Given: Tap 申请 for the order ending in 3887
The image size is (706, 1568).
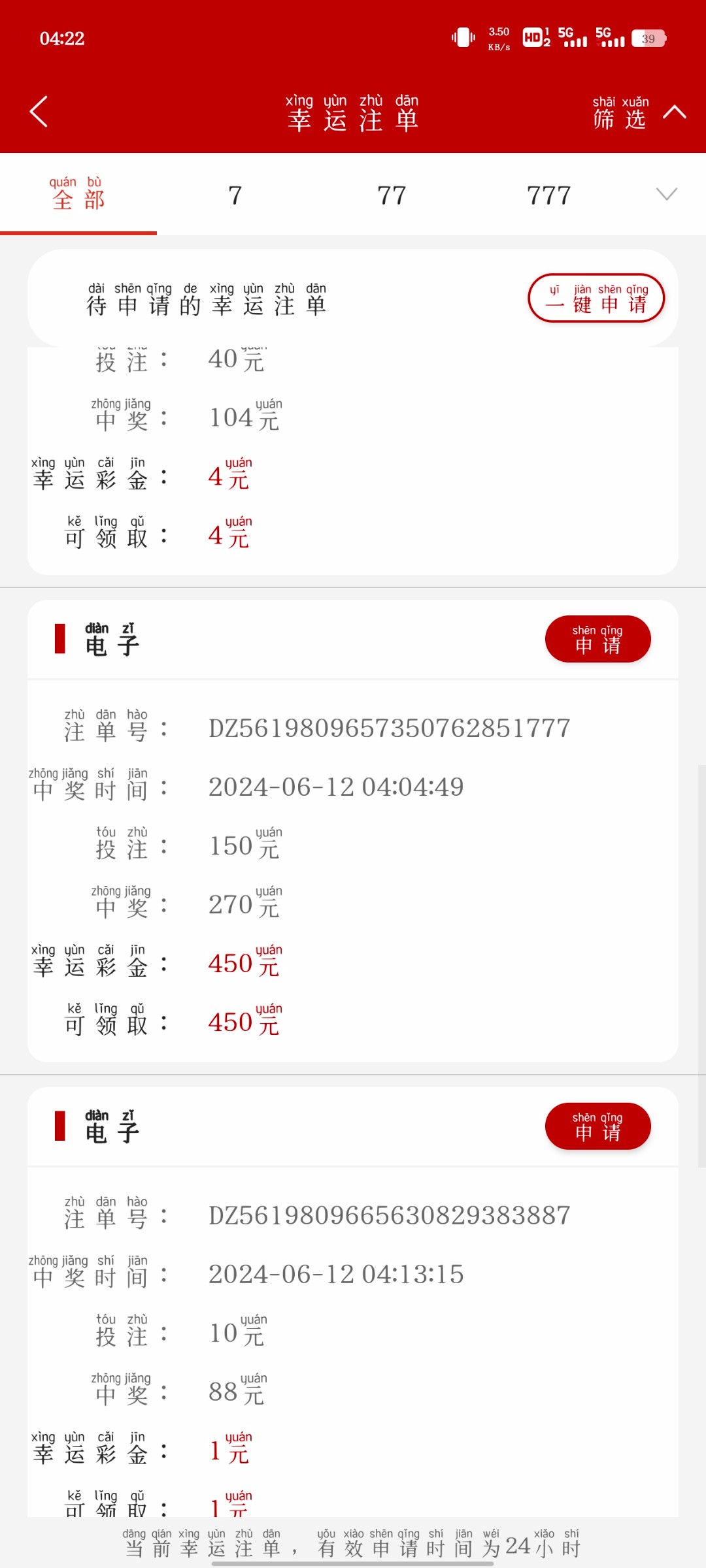Looking at the screenshot, I should 597,1127.
